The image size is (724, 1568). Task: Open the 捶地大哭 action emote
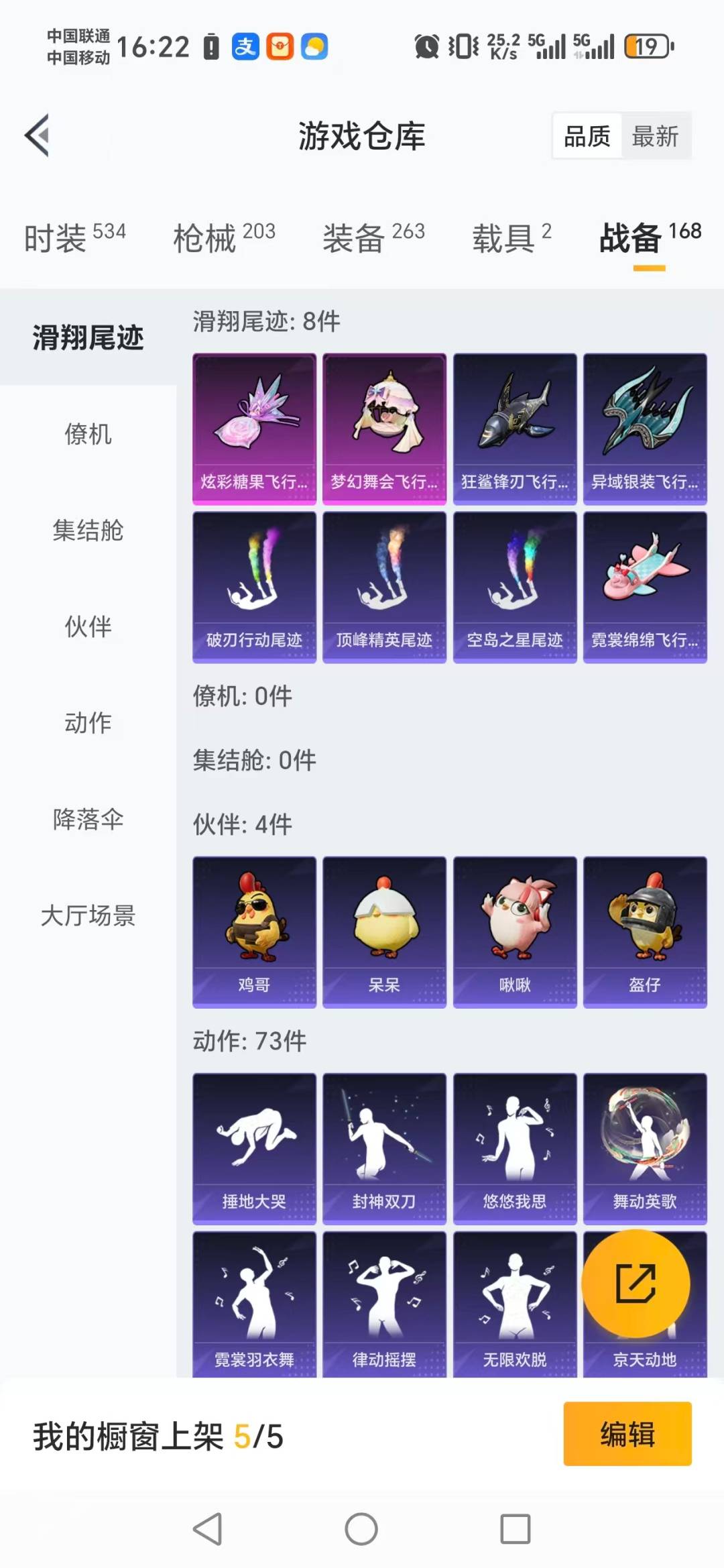point(255,1147)
